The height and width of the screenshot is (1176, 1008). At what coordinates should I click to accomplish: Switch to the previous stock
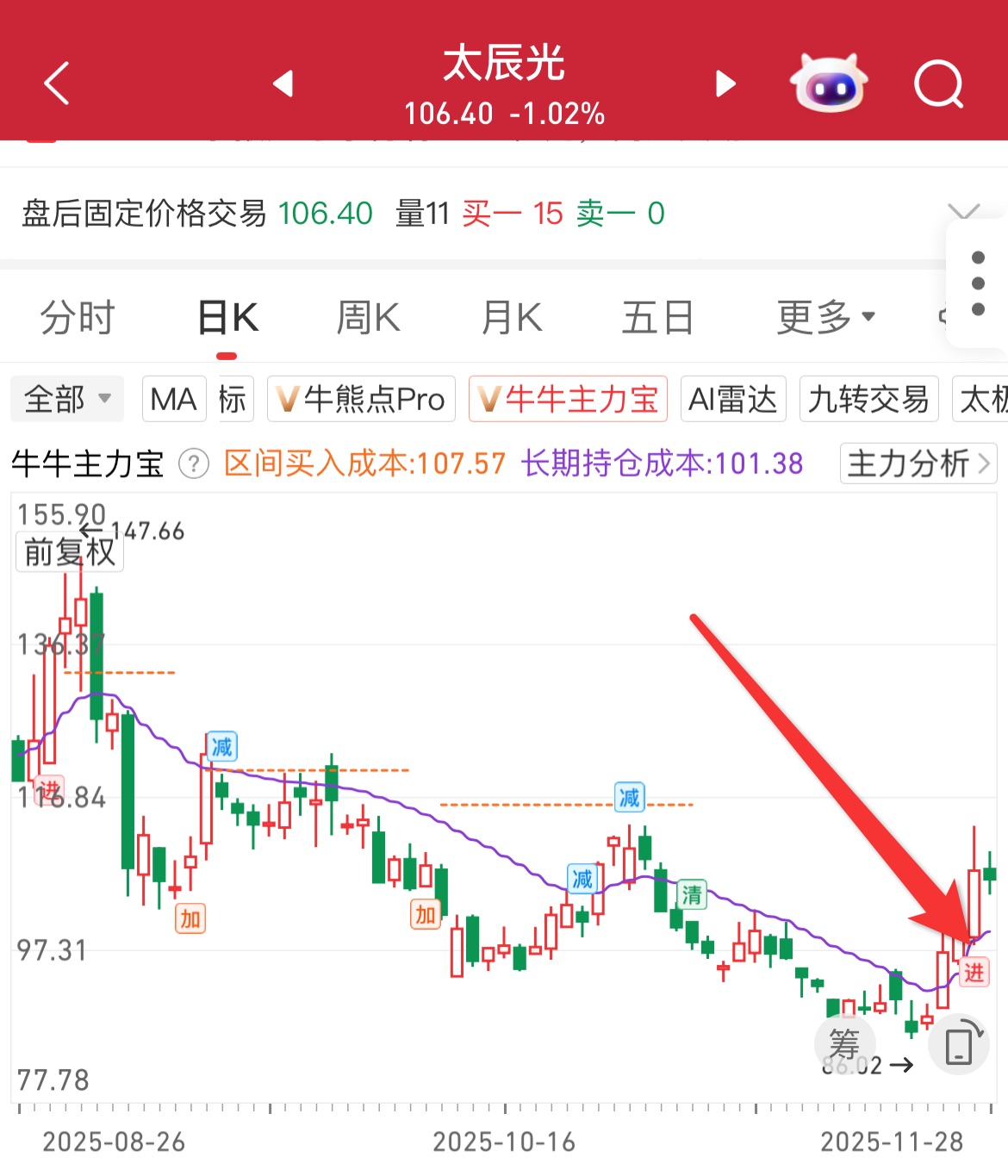(x=283, y=84)
